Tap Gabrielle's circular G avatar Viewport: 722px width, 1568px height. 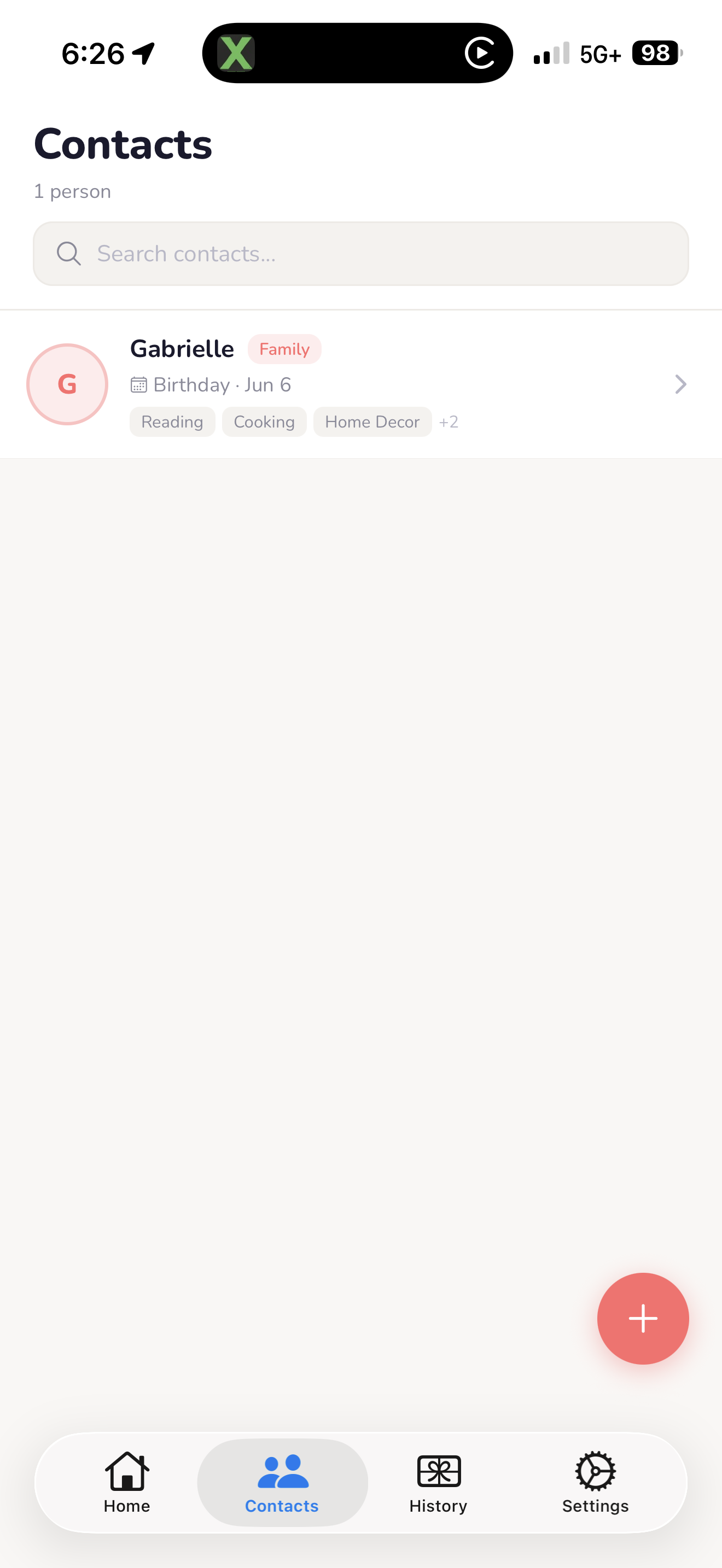[67, 384]
